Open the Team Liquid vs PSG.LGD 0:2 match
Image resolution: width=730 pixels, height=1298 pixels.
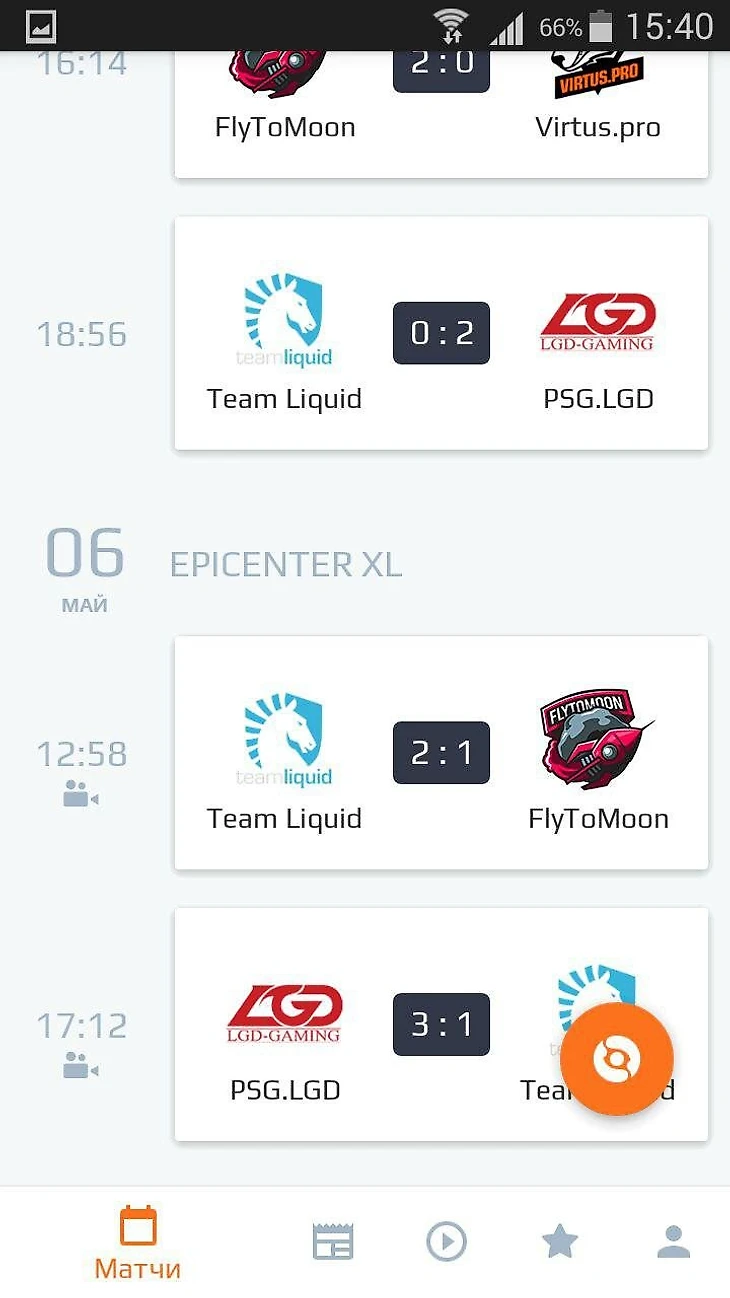(441, 333)
